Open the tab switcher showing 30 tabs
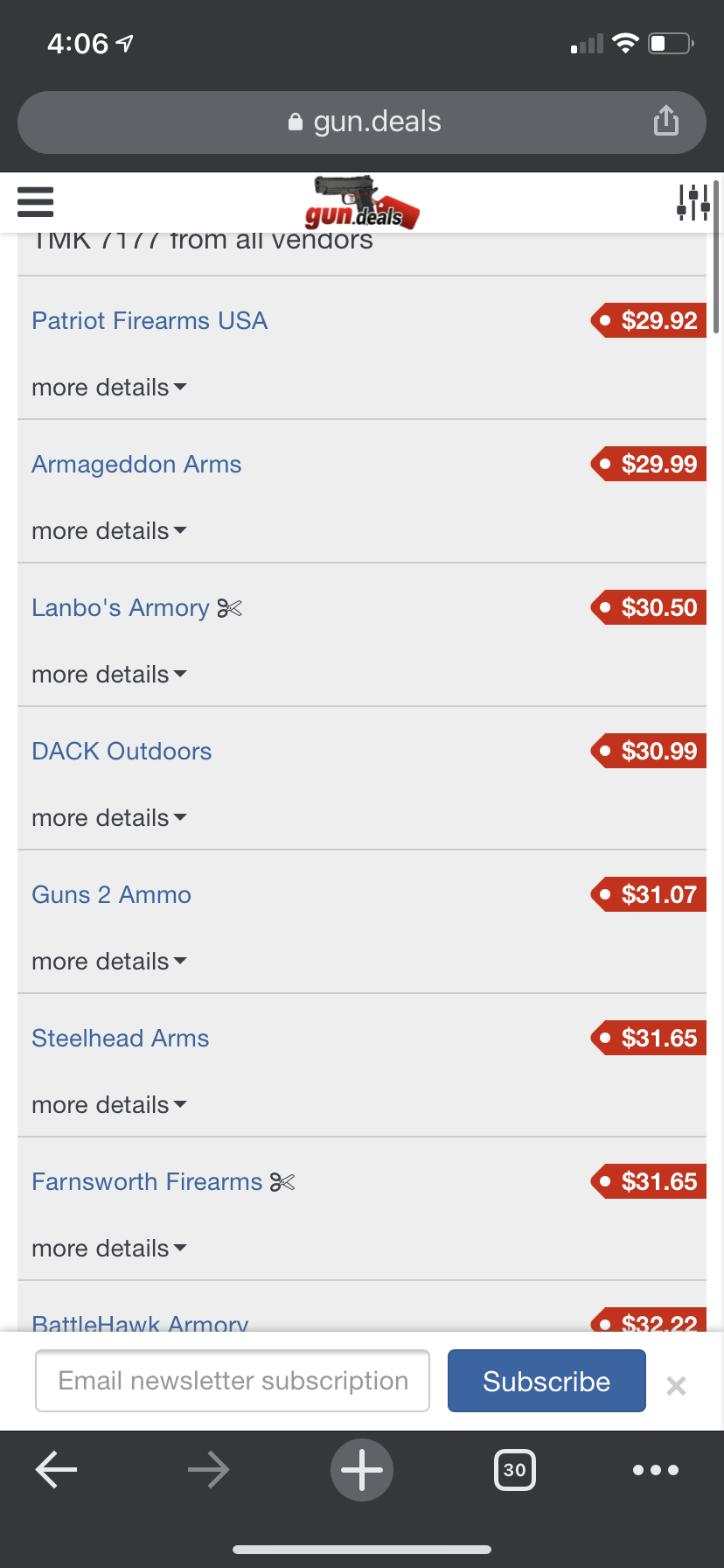The width and height of the screenshot is (724, 1568). click(x=515, y=1470)
